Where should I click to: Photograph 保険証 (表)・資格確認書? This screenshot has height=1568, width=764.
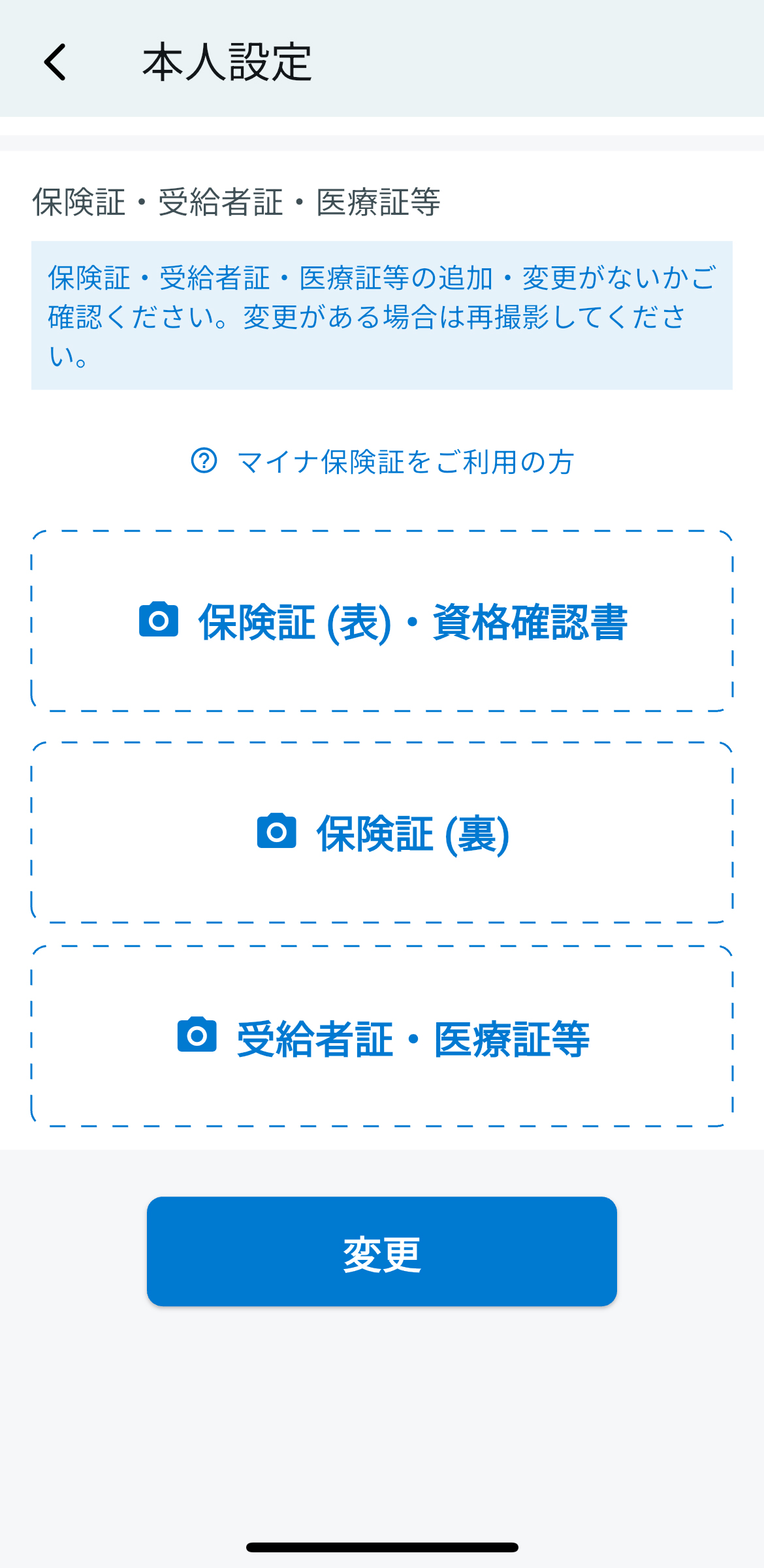click(382, 621)
